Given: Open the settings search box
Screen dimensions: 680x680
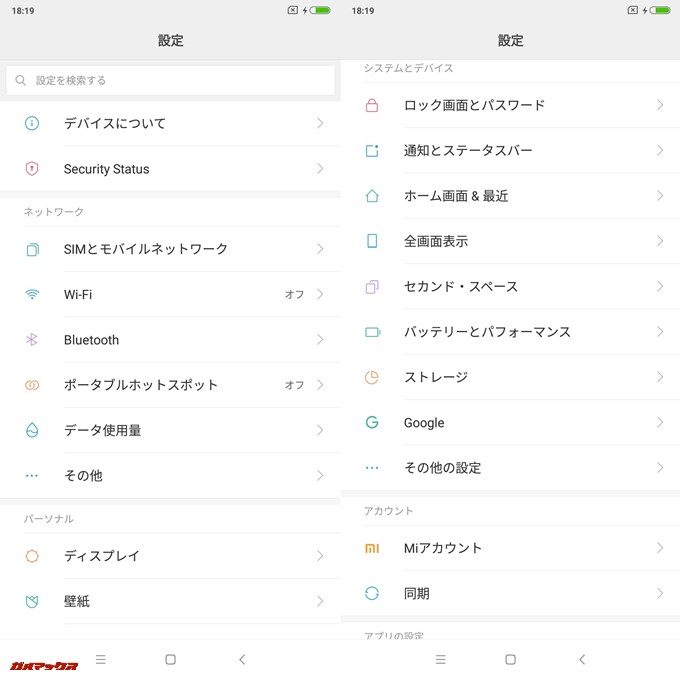Looking at the screenshot, I should pos(170,80).
